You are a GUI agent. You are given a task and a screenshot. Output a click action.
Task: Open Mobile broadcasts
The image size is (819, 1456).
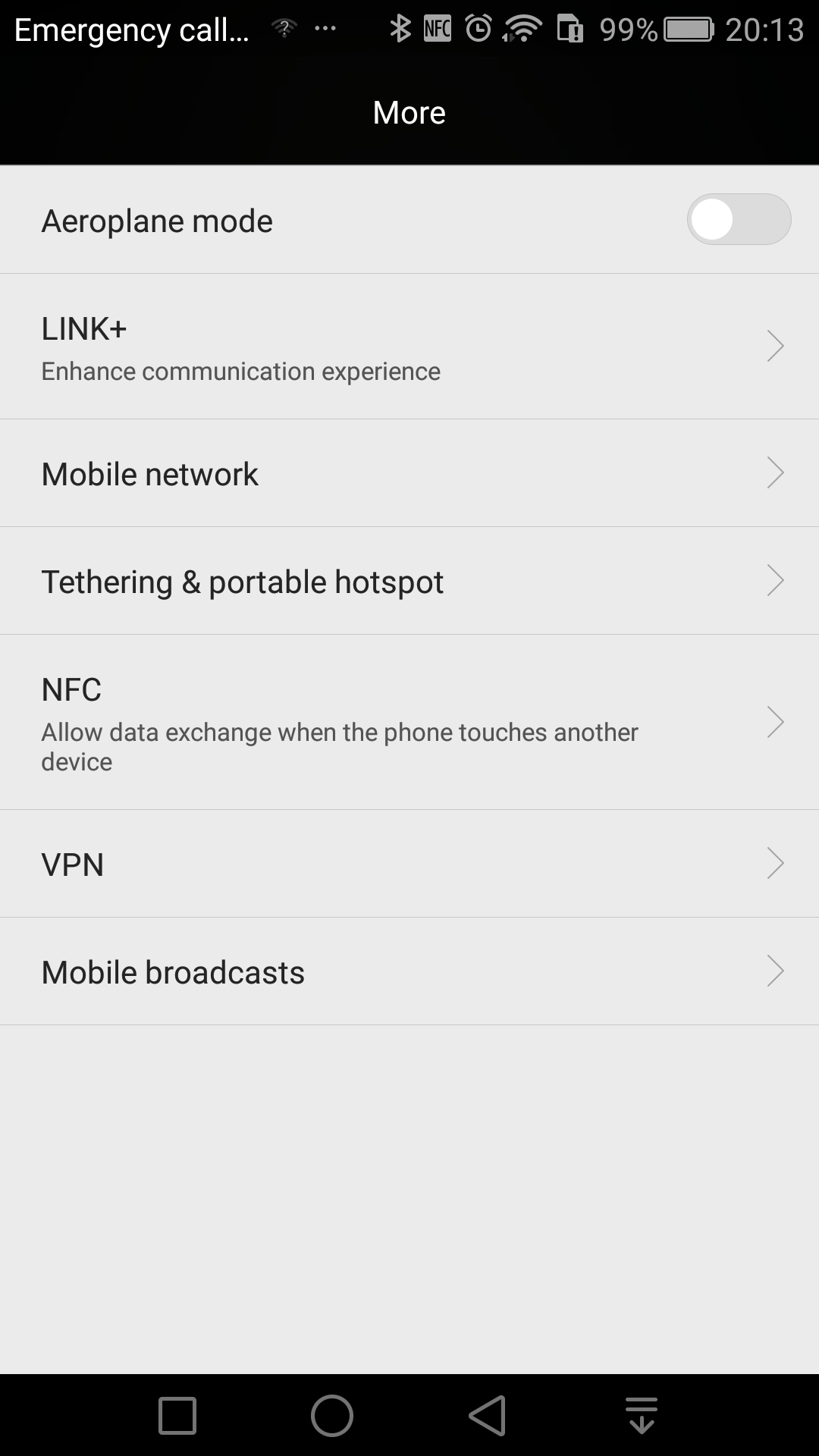[x=409, y=971]
